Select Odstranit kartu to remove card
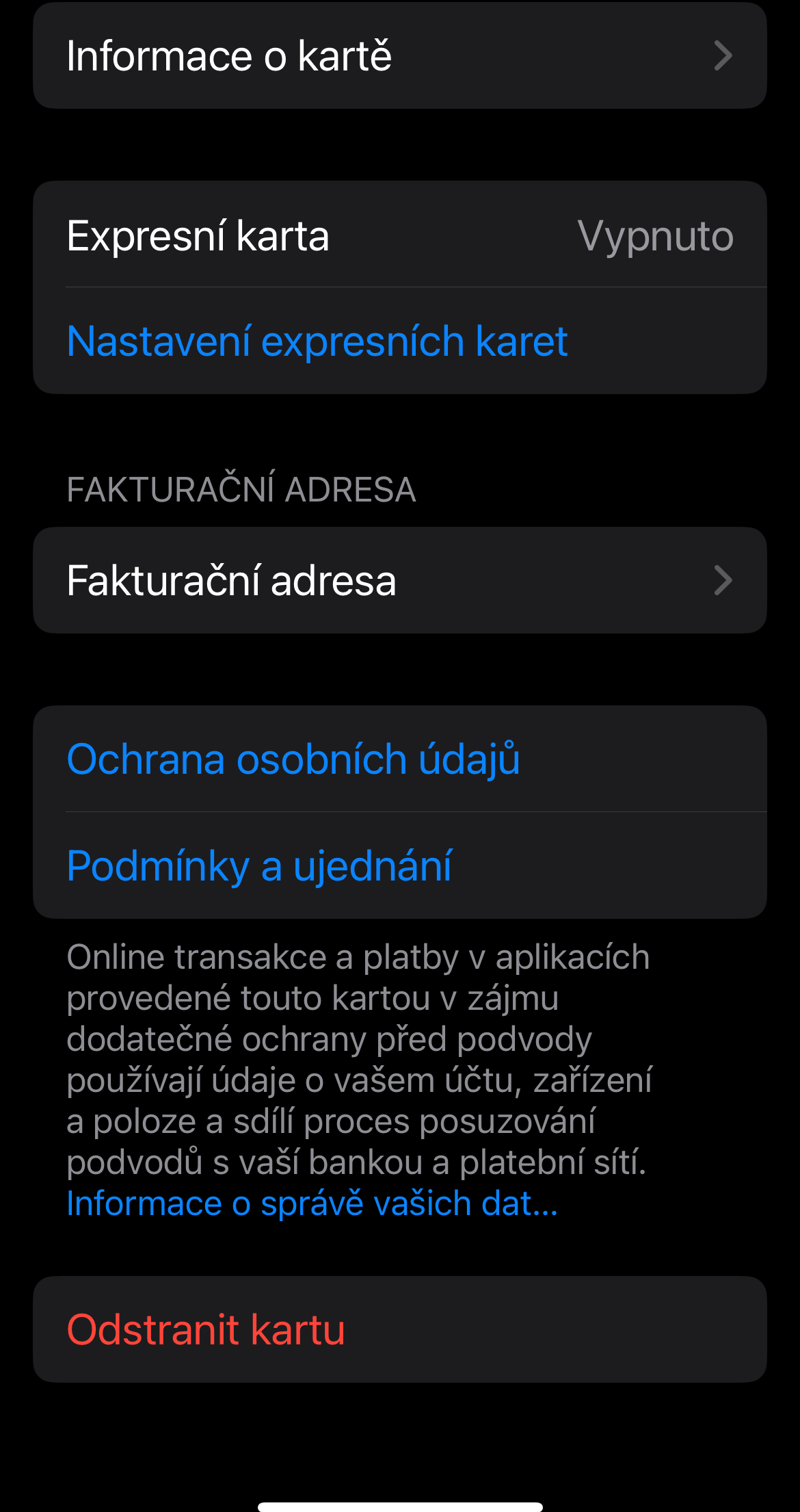800x1512 pixels. (x=206, y=1329)
